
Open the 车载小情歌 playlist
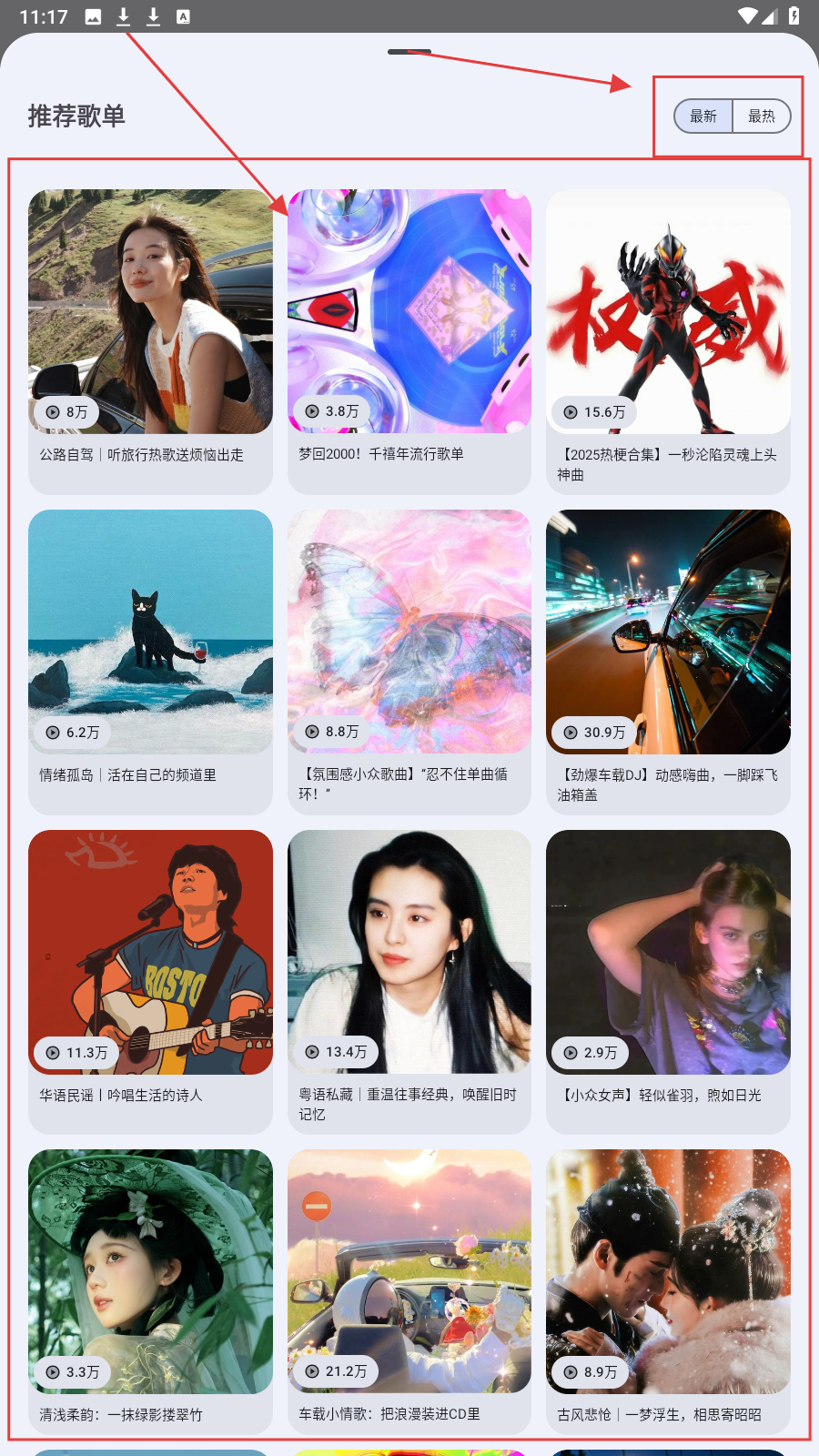409,1272
